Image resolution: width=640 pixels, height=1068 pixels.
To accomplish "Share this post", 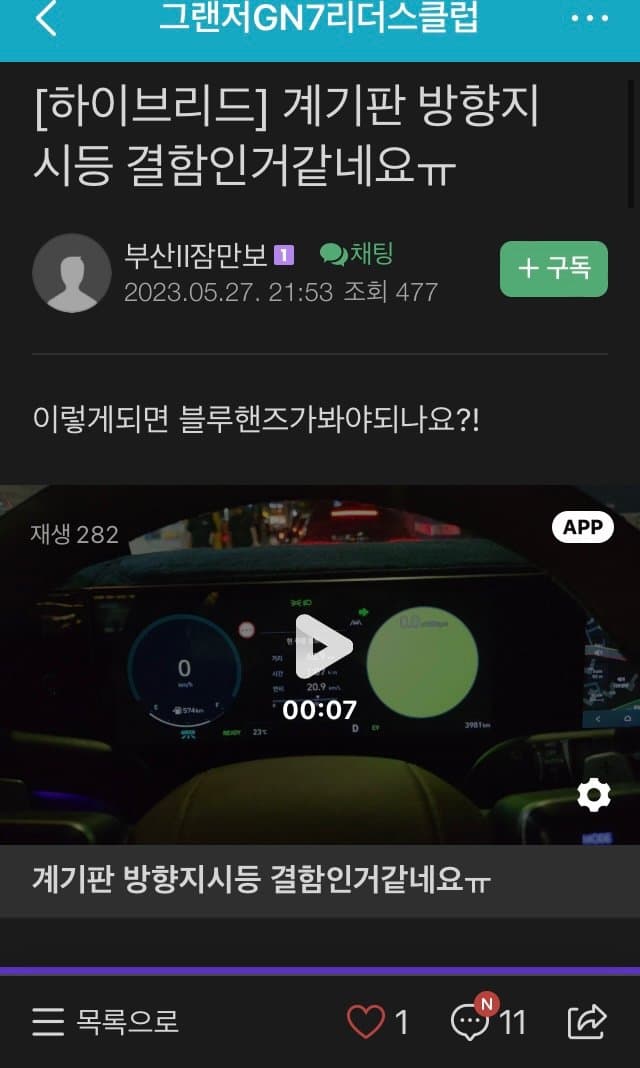I will click(587, 1021).
